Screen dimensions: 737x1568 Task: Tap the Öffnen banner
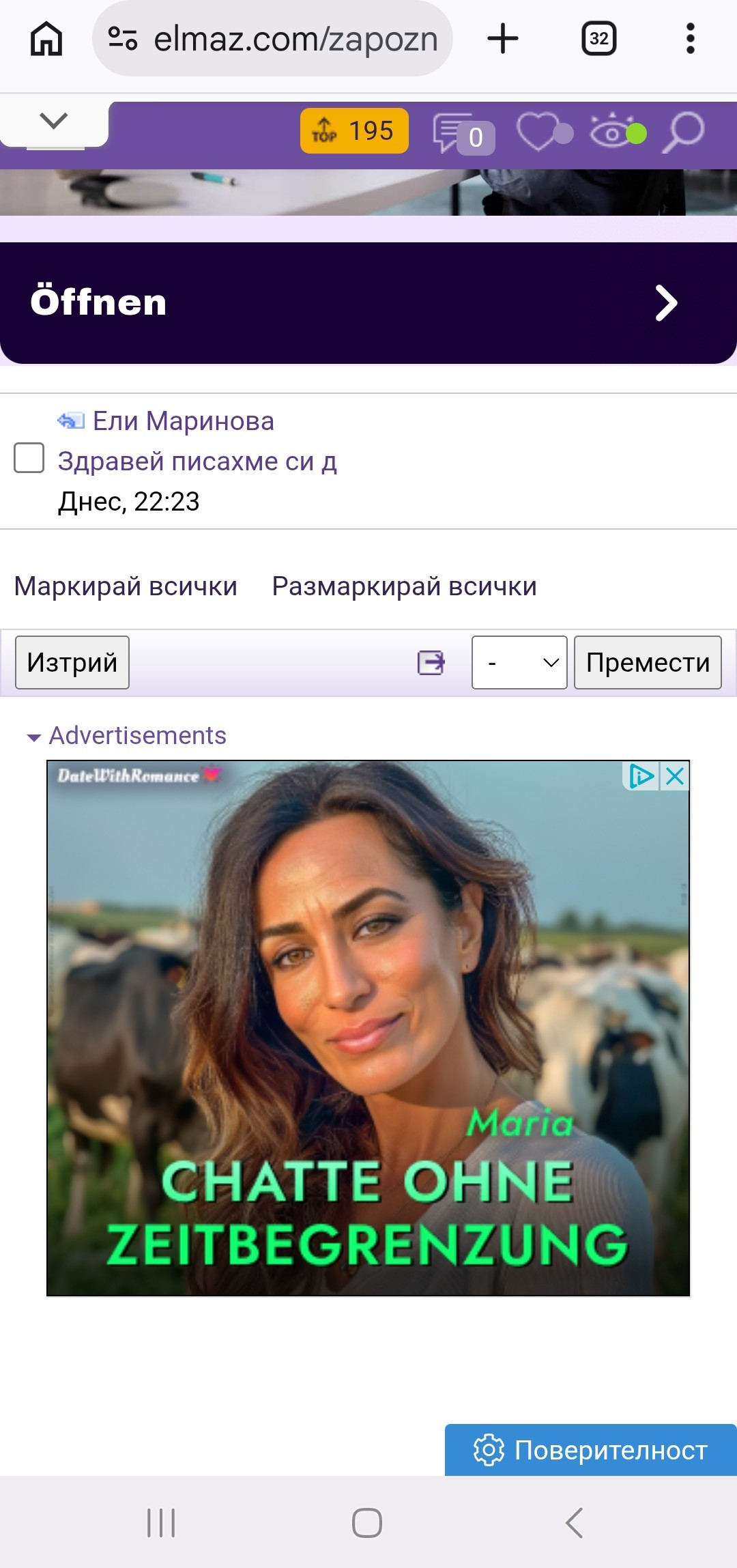[369, 303]
